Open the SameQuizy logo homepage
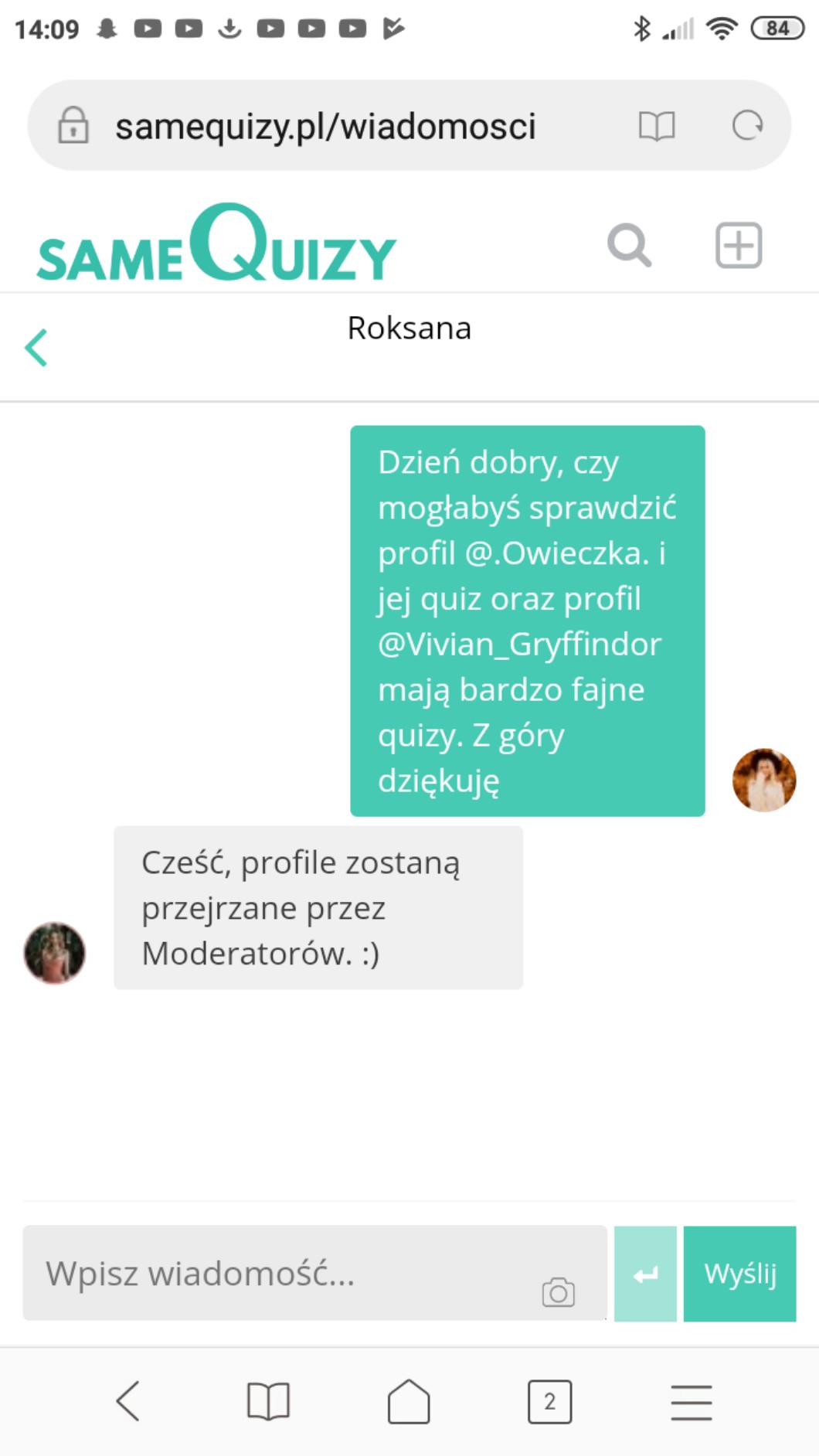The height and width of the screenshot is (1456, 819). tap(216, 243)
